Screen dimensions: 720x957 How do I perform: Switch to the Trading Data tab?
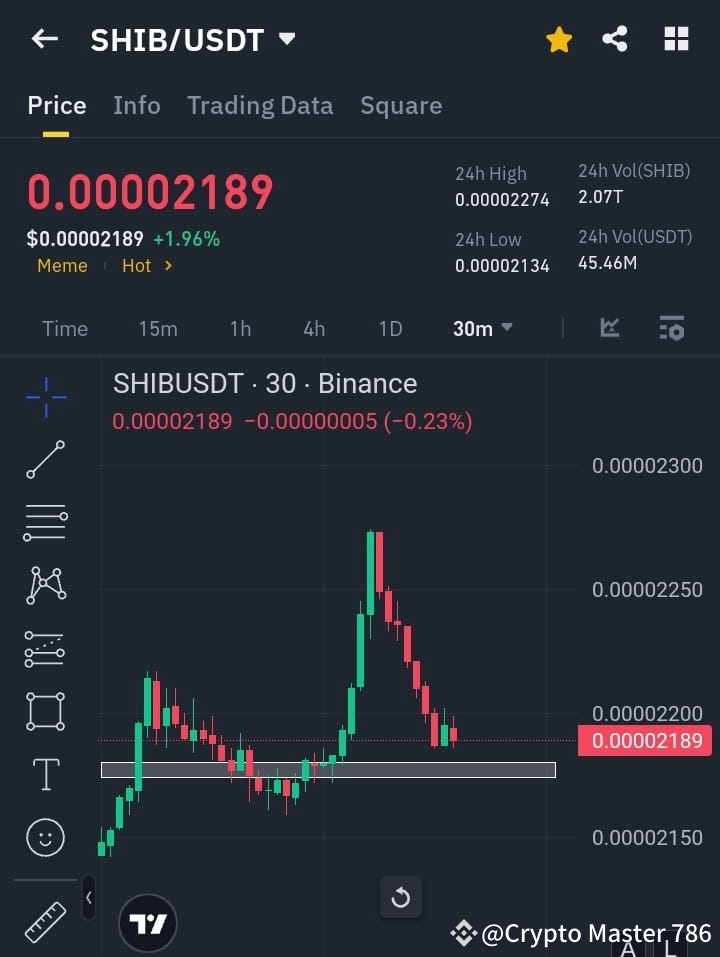(260, 105)
